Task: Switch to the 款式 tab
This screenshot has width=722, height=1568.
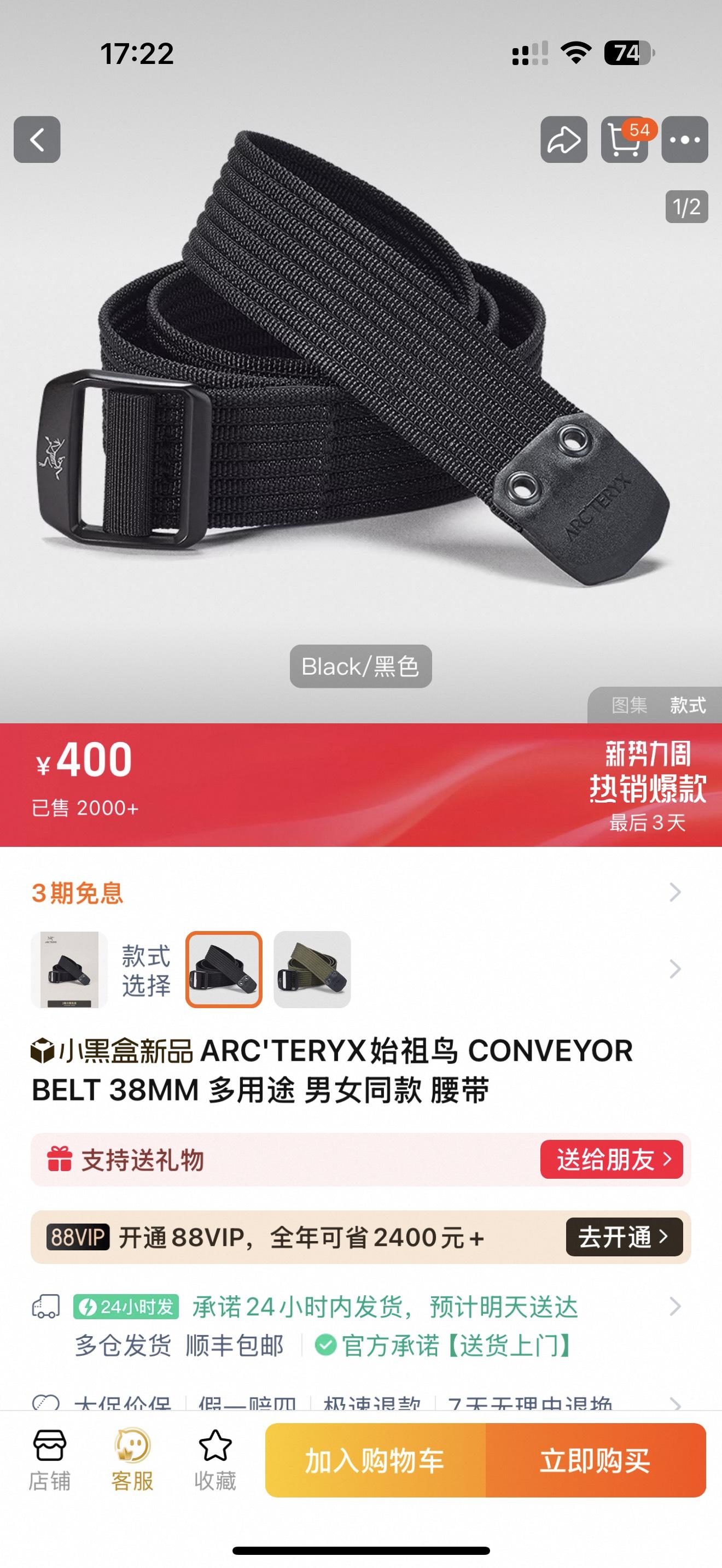Action: click(688, 705)
